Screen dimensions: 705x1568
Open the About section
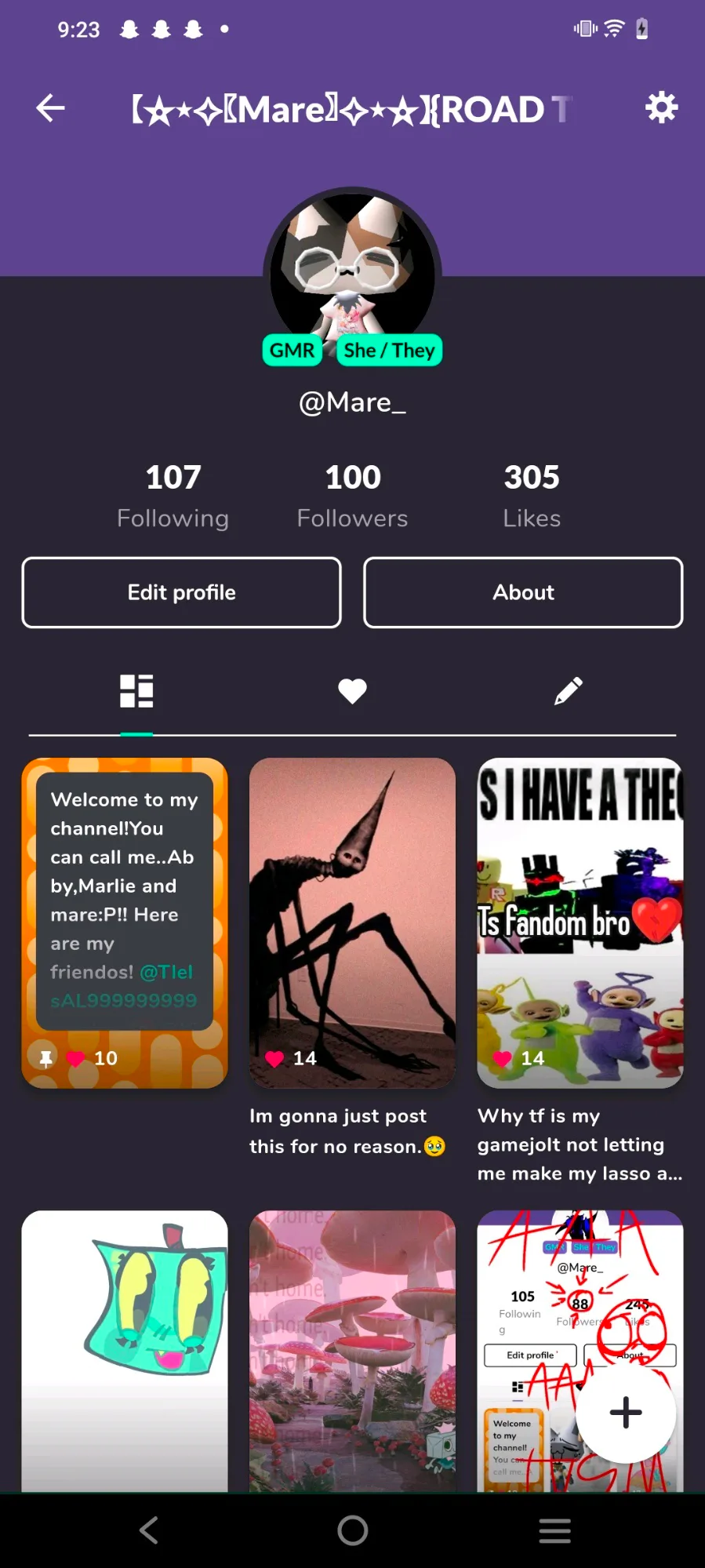[523, 593]
